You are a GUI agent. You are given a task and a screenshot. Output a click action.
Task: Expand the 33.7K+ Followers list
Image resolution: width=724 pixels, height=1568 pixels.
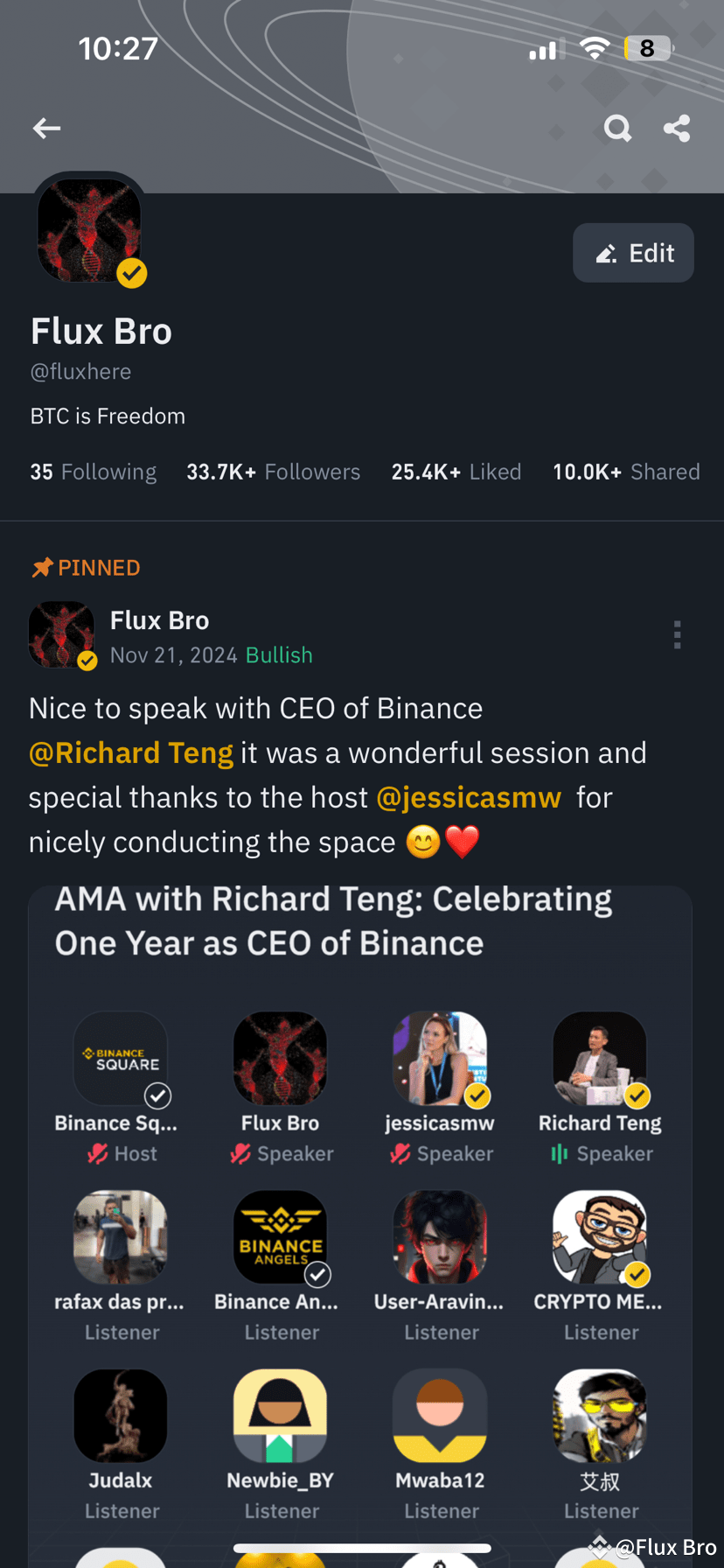pyautogui.click(x=274, y=471)
